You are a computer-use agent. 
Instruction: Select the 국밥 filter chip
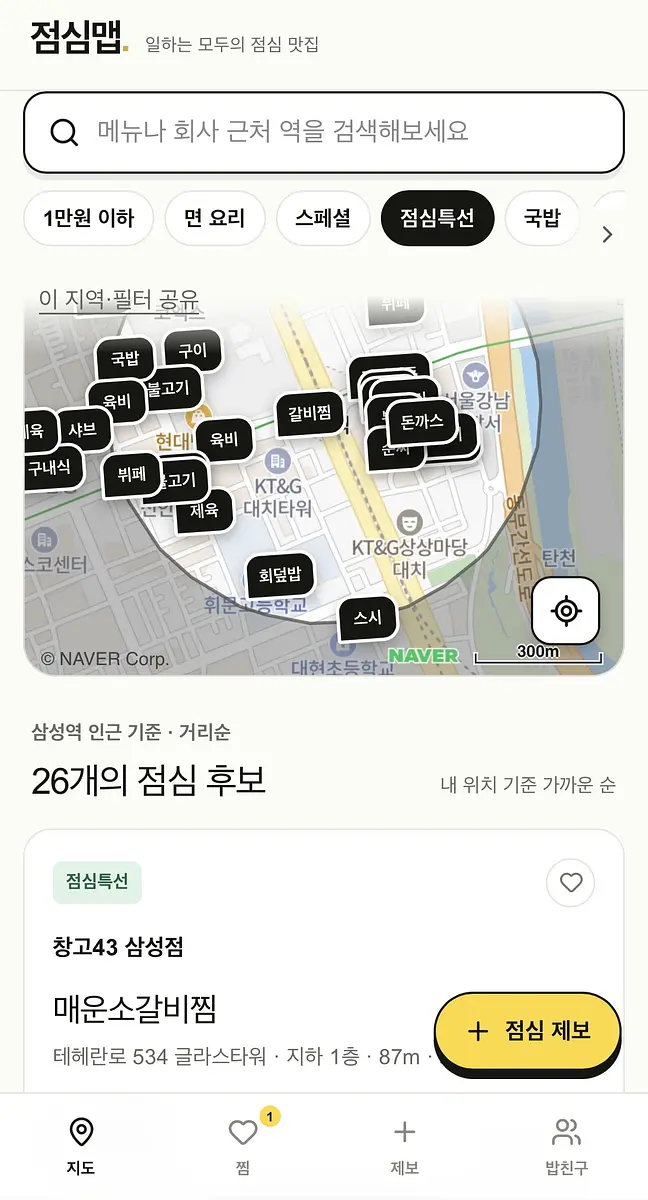(x=542, y=218)
